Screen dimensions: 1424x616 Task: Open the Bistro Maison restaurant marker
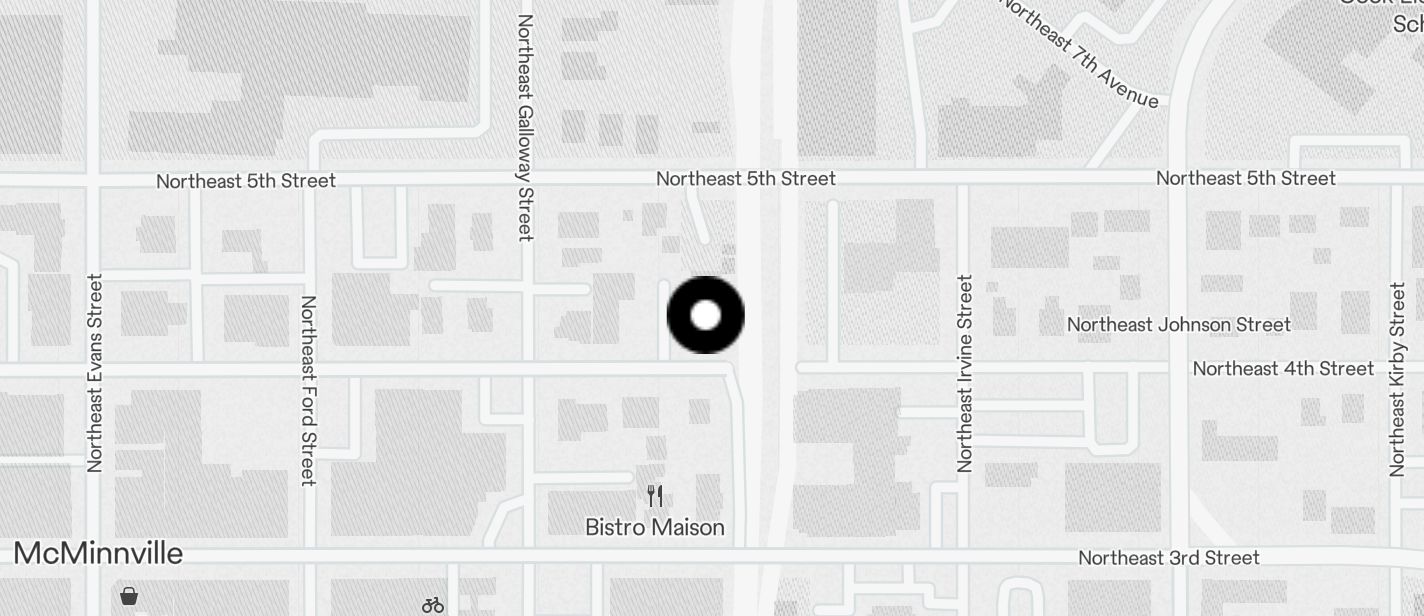(x=655, y=496)
